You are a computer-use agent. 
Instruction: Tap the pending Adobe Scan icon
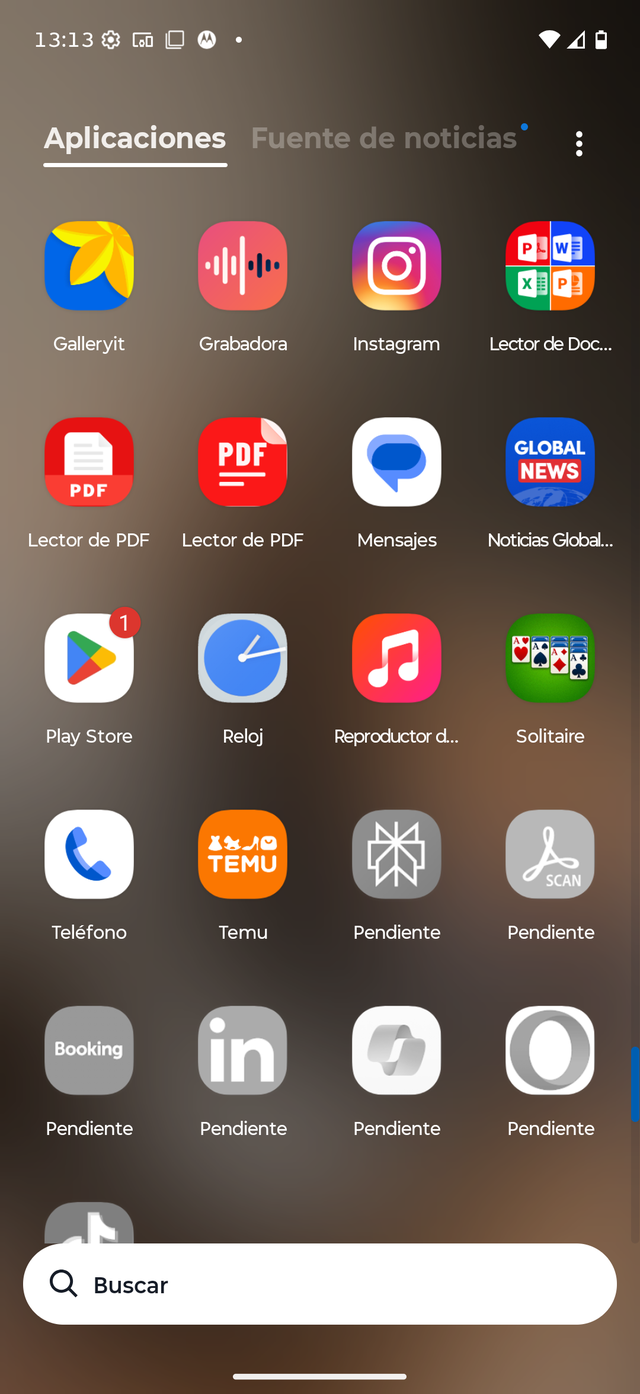click(550, 854)
